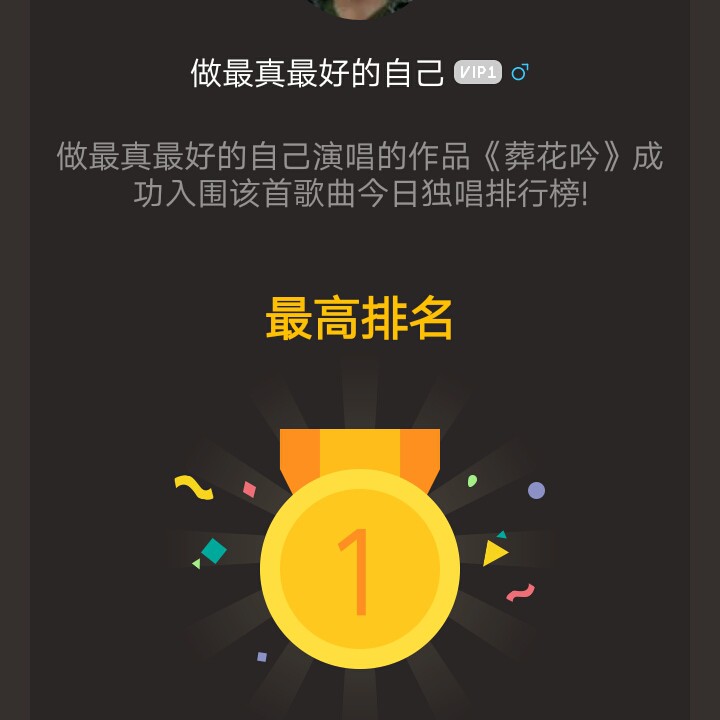720x720 pixels.
Task: Open profile of 做最真最好的自己
Action: pyautogui.click(x=317, y=73)
